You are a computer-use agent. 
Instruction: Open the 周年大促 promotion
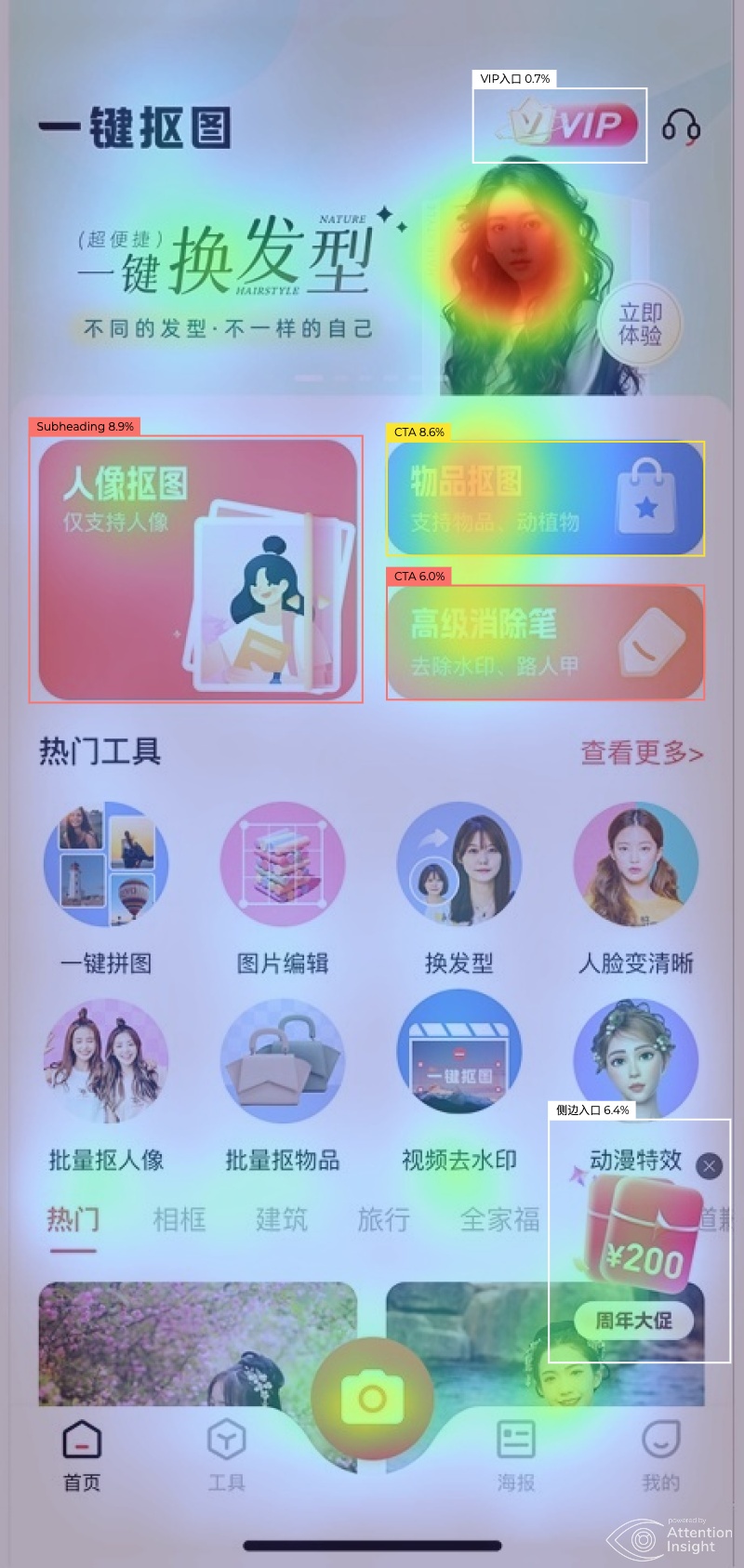pos(633,1320)
